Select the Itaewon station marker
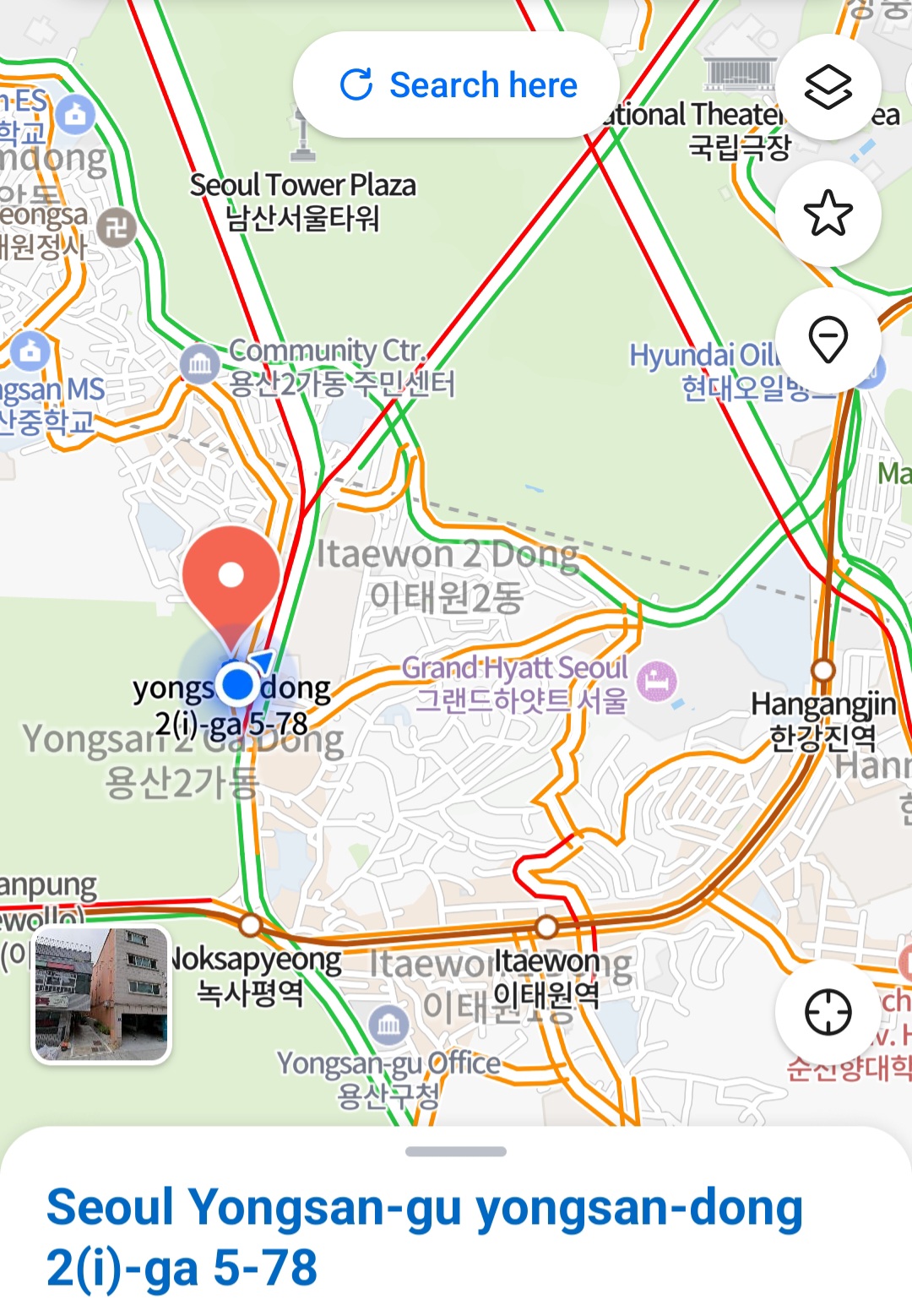The image size is (912, 1316). (546, 927)
